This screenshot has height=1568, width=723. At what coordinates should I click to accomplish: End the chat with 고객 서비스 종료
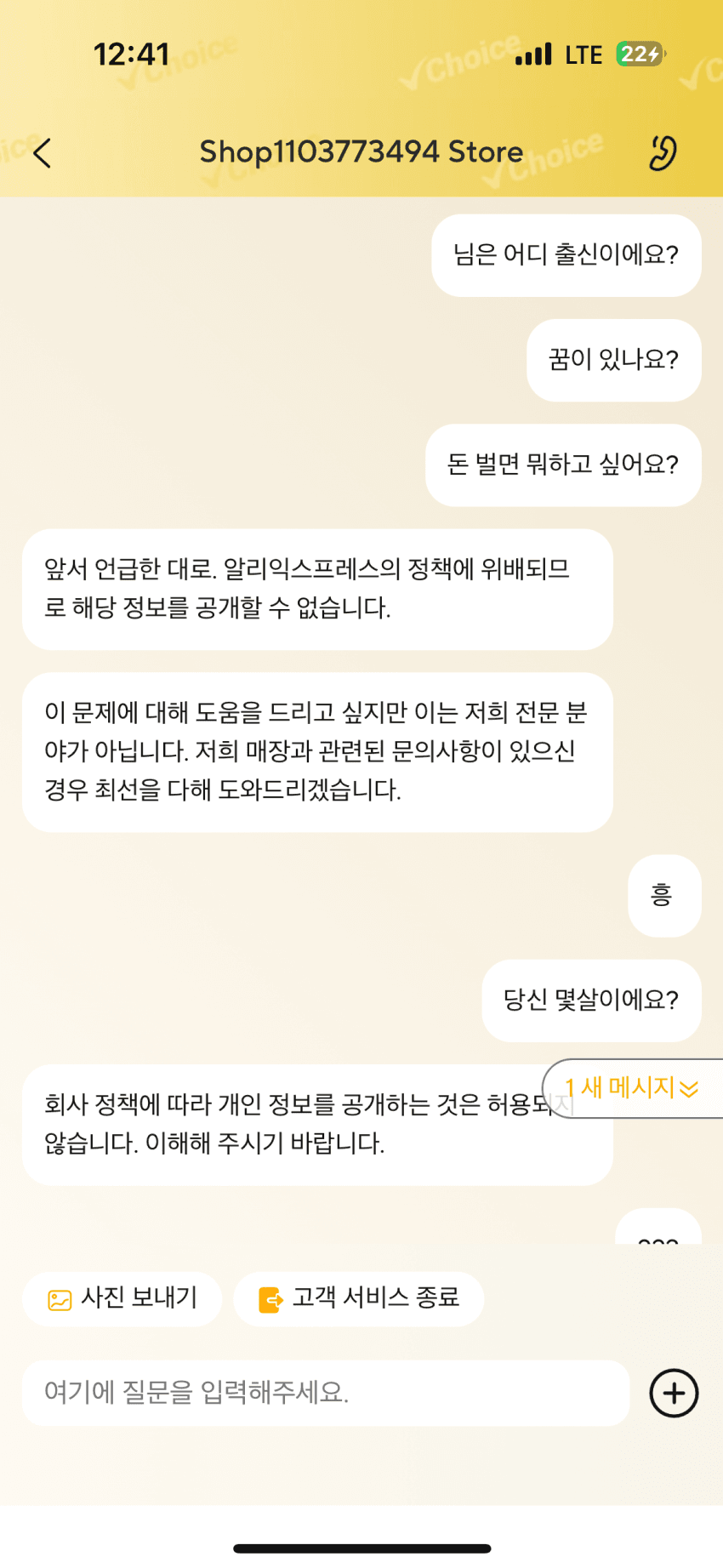[x=358, y=1298]
